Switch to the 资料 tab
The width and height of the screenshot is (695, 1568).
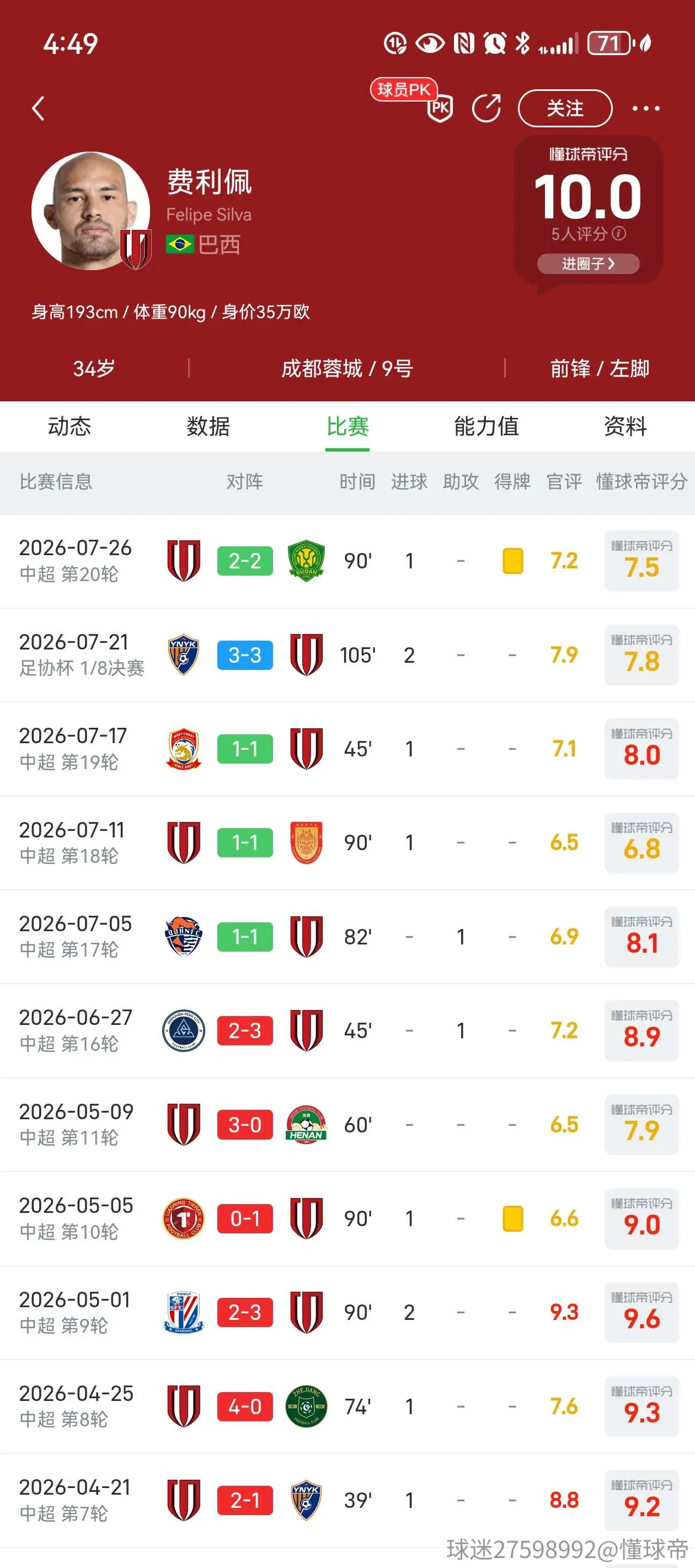[x=625, y=426]
